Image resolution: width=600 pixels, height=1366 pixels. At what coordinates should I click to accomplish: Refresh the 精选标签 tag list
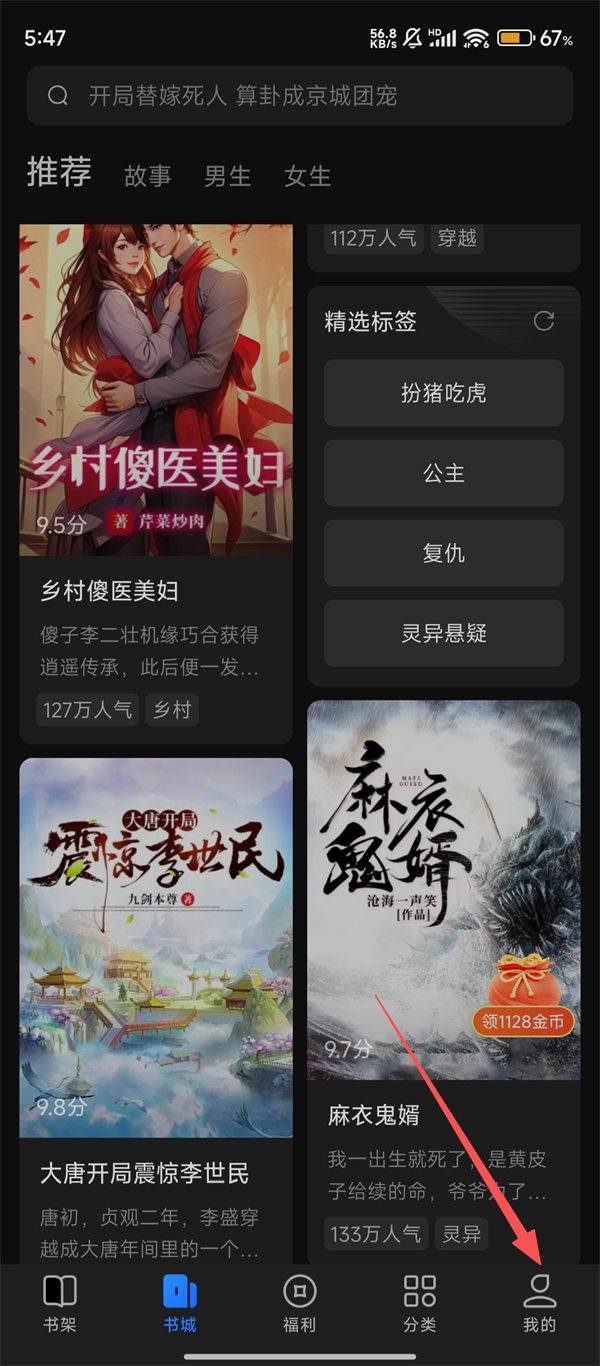(544, 321)
